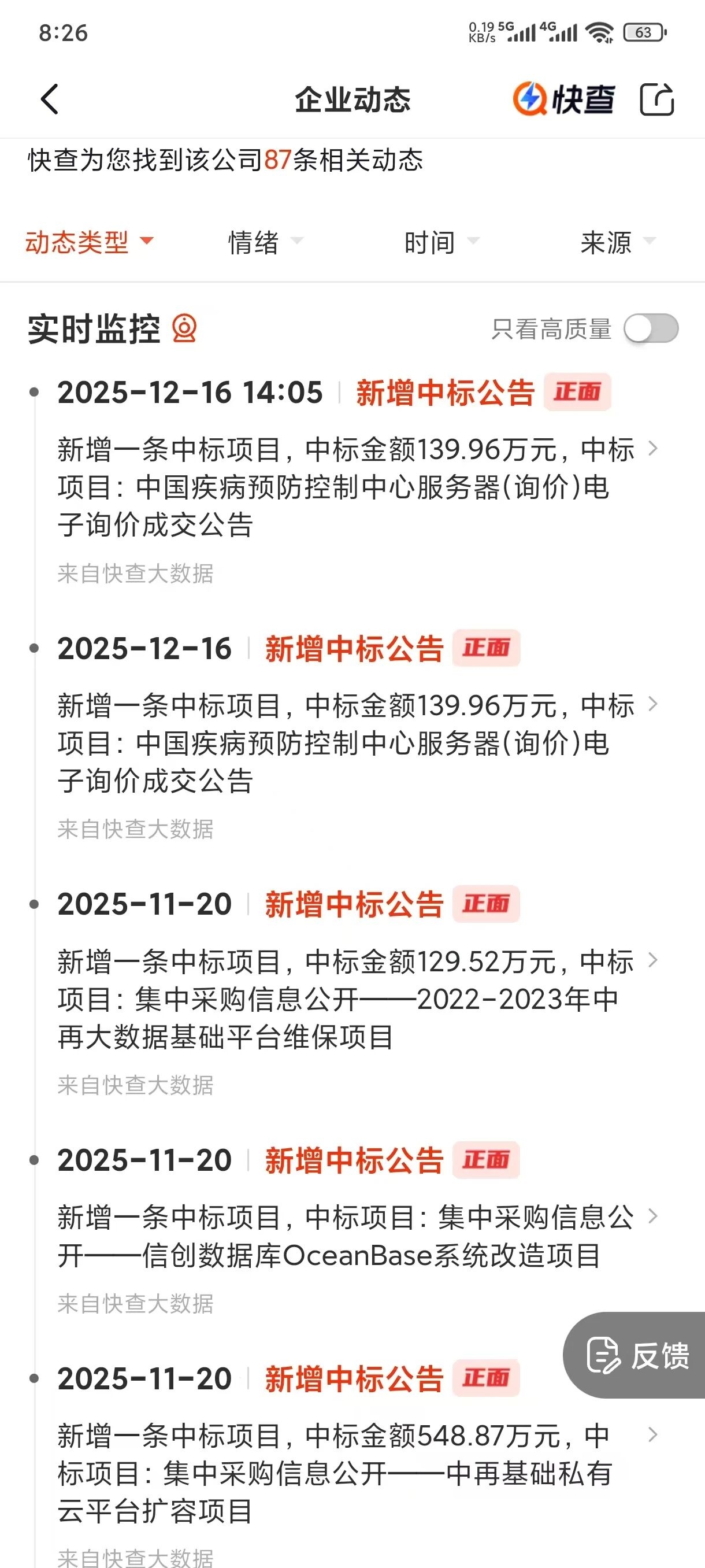
Task: Open the 时间 filter dropdown
Action: click(x=441, y=242)
